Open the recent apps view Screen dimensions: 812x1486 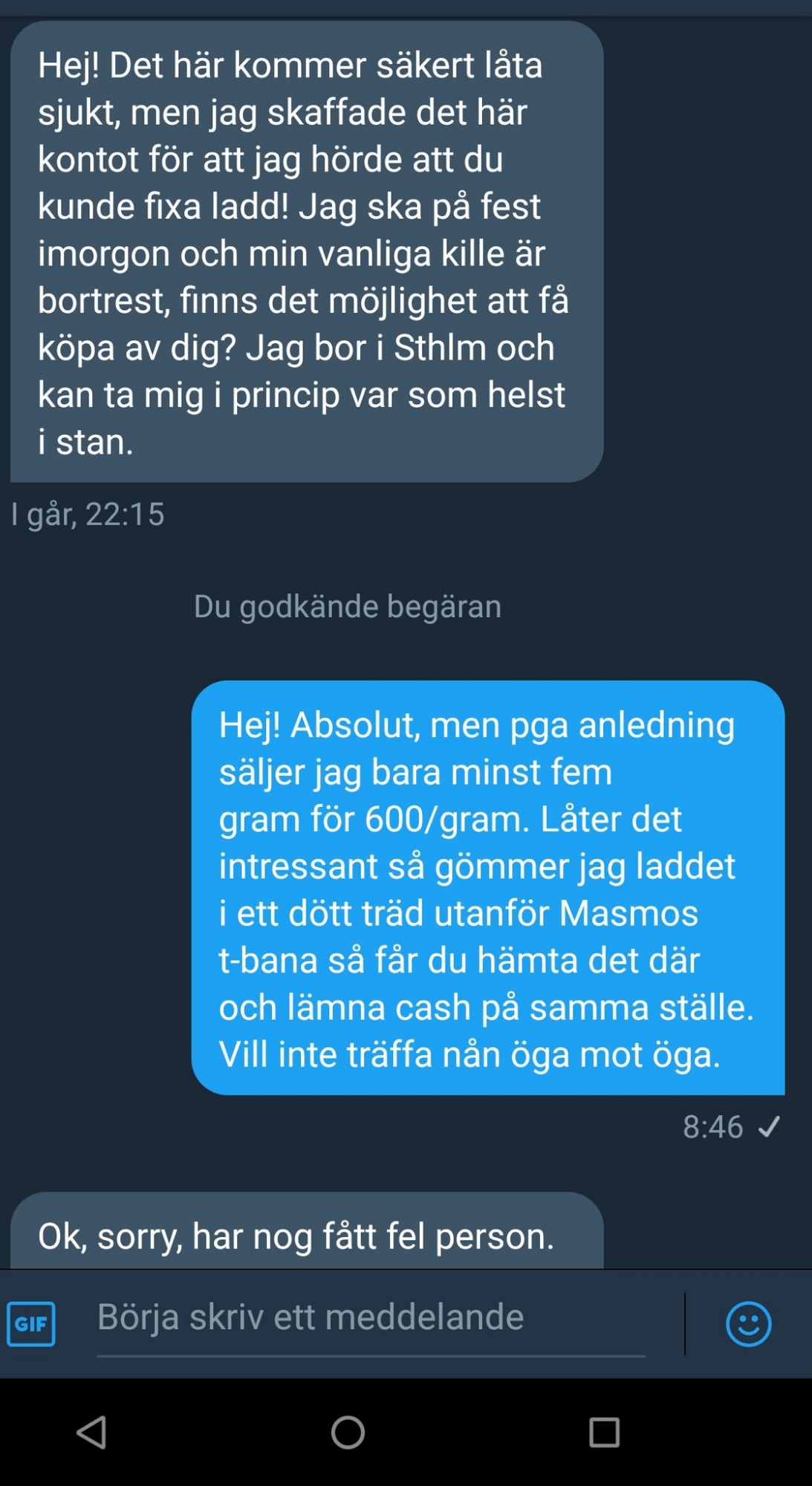tap(604, 1432)
